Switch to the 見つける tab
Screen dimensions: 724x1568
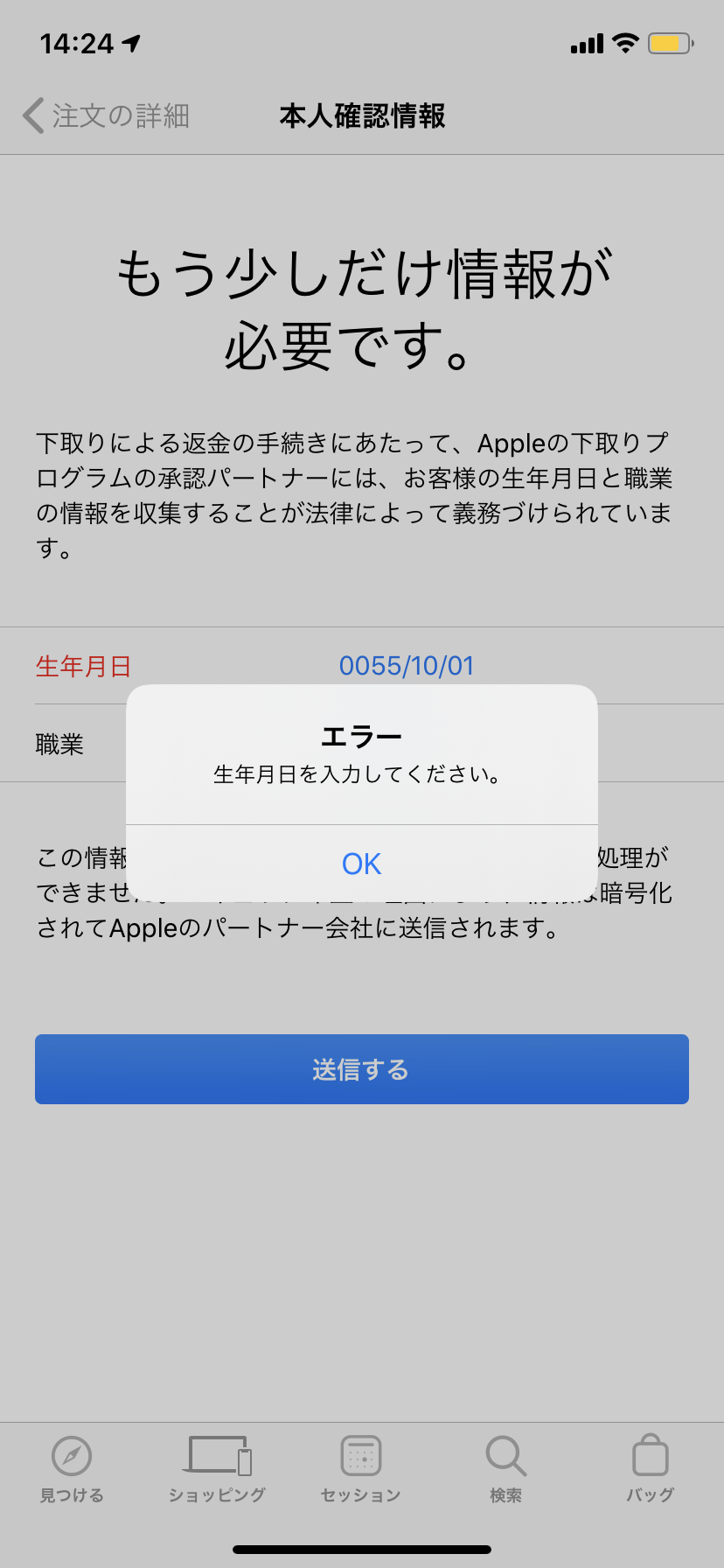(72, 1469)
